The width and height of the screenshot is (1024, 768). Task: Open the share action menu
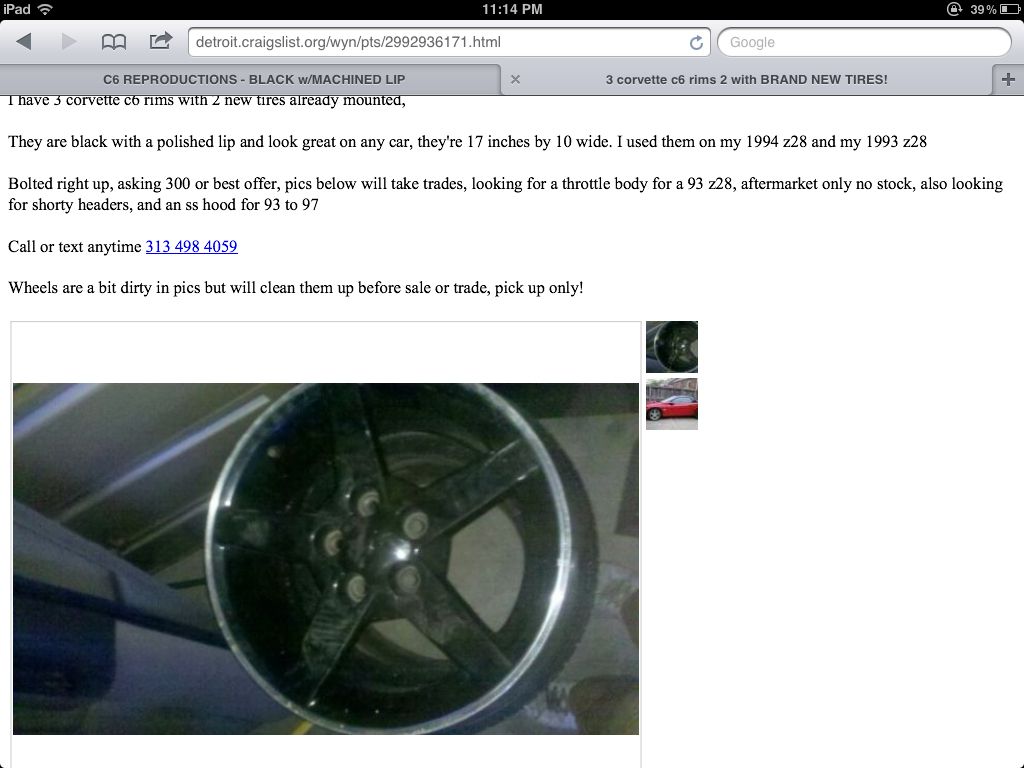[160, 41]
